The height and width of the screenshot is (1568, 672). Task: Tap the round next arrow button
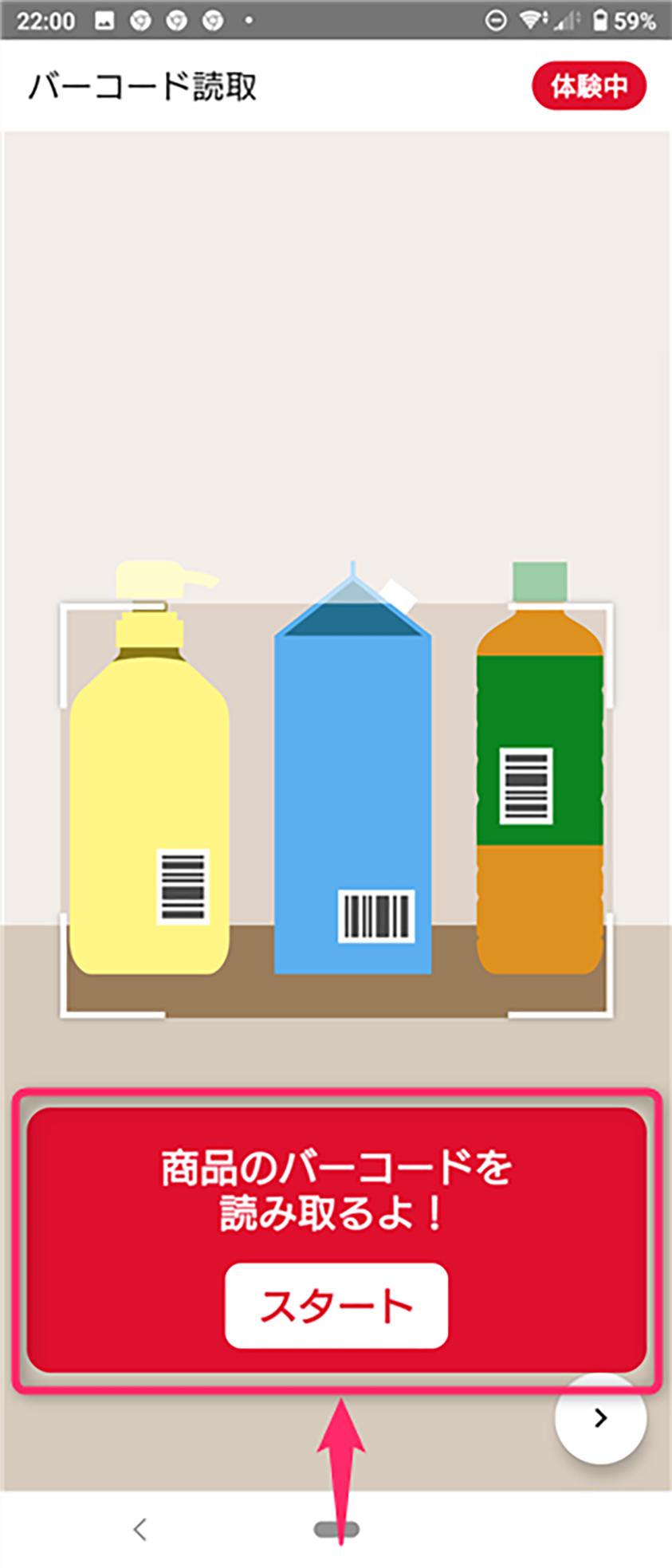600,1418
